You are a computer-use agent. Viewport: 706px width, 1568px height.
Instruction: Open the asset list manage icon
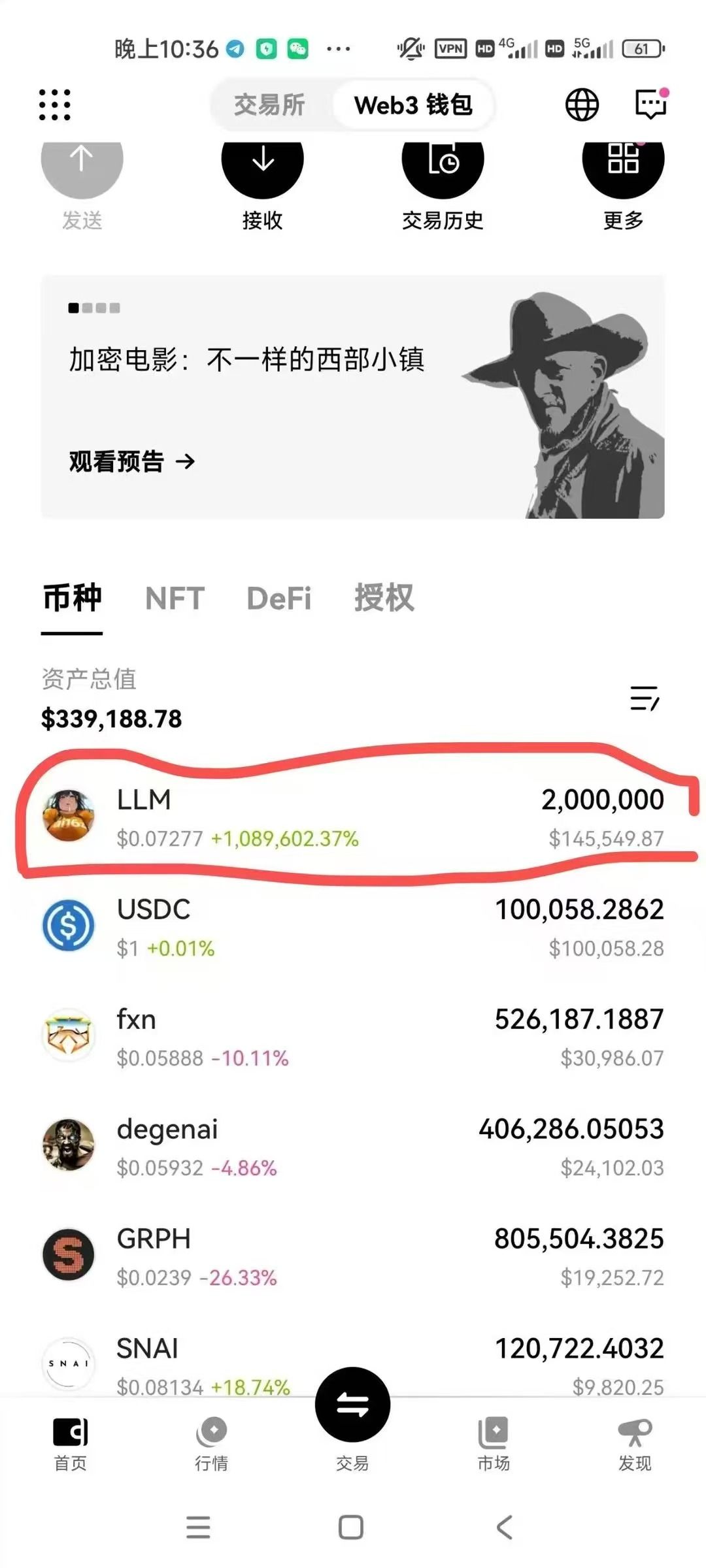(x=645, y=698)
